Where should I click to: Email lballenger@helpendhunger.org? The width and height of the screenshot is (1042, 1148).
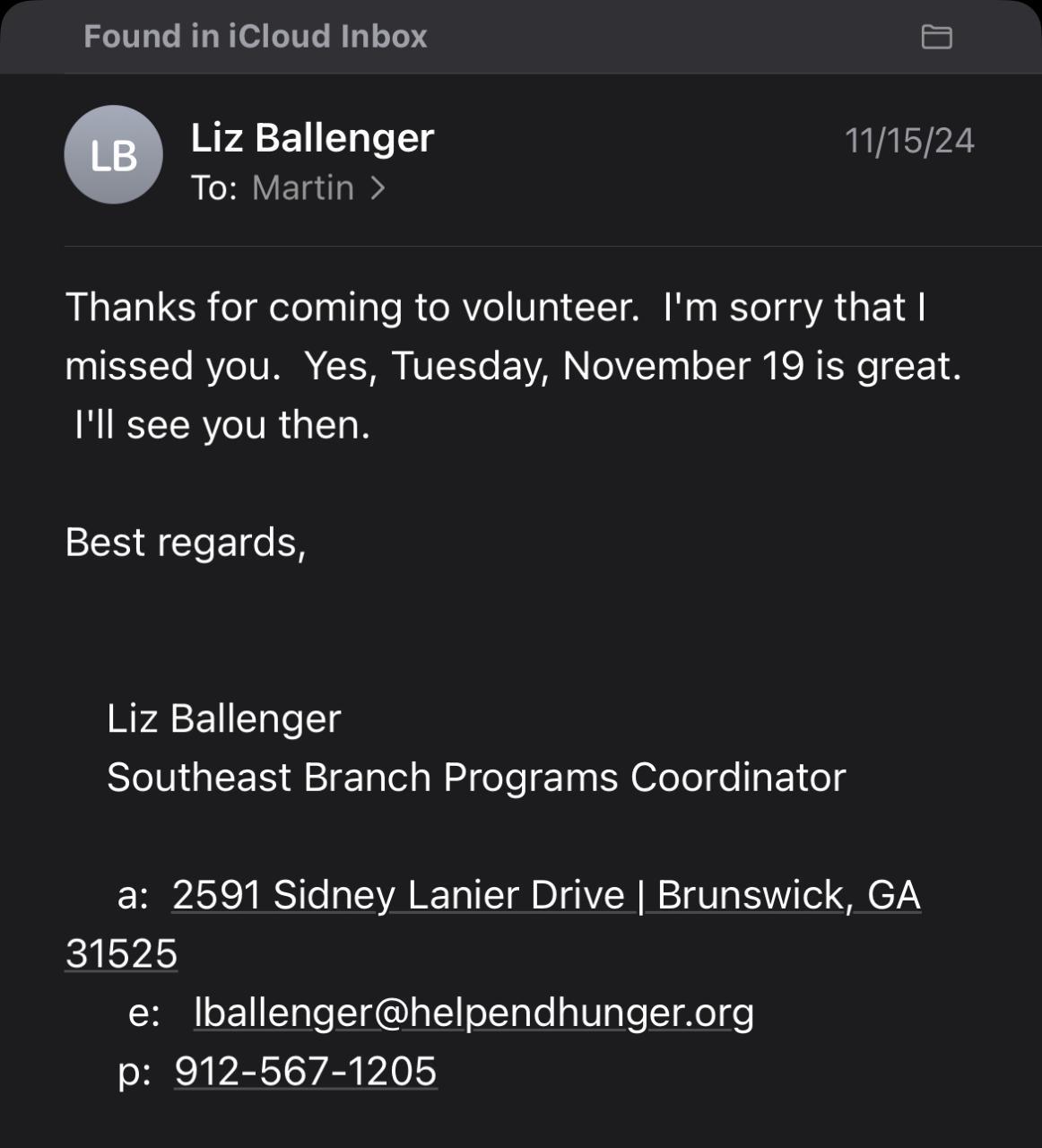pyautogui.click(x=473, y=1013)
